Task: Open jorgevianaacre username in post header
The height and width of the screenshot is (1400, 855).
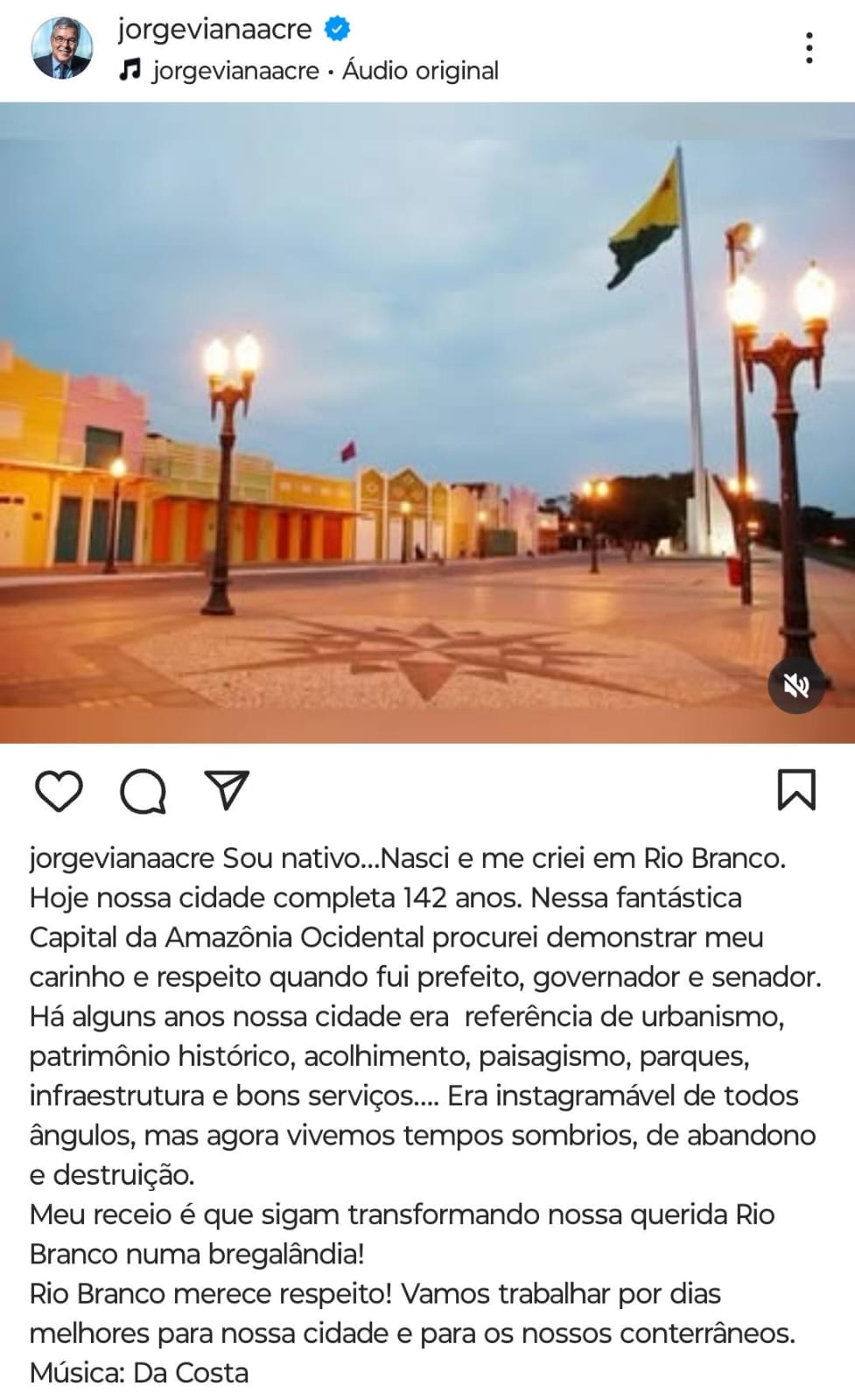Action: coord(214,29)
